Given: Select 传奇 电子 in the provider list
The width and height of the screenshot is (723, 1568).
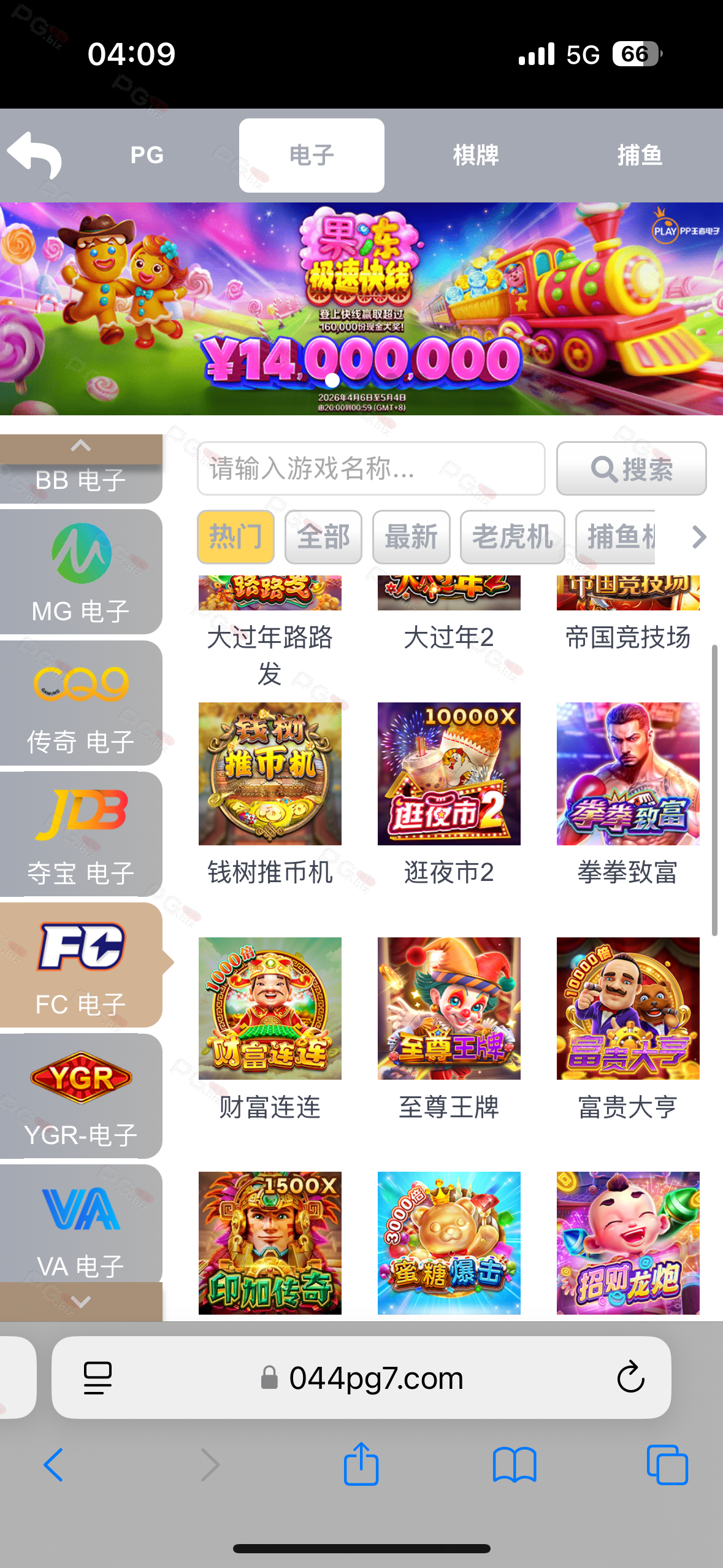Looking at the screenshot, I should [81, 703].
